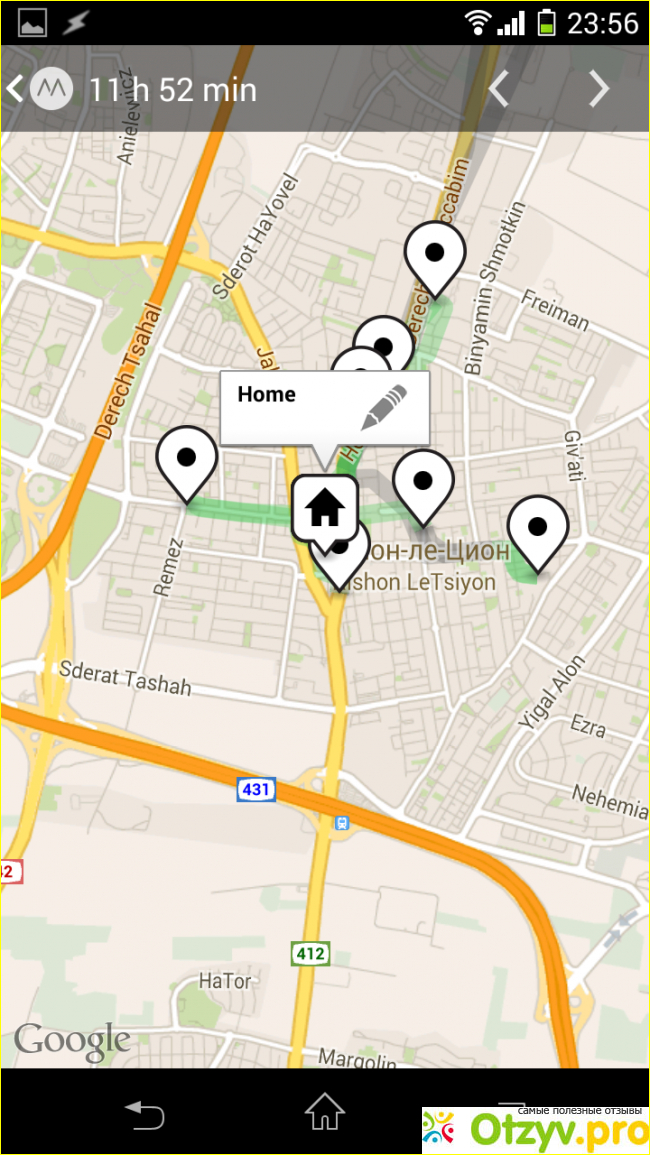
Task: Edit the Home label with the pencil
Action: 384,407
